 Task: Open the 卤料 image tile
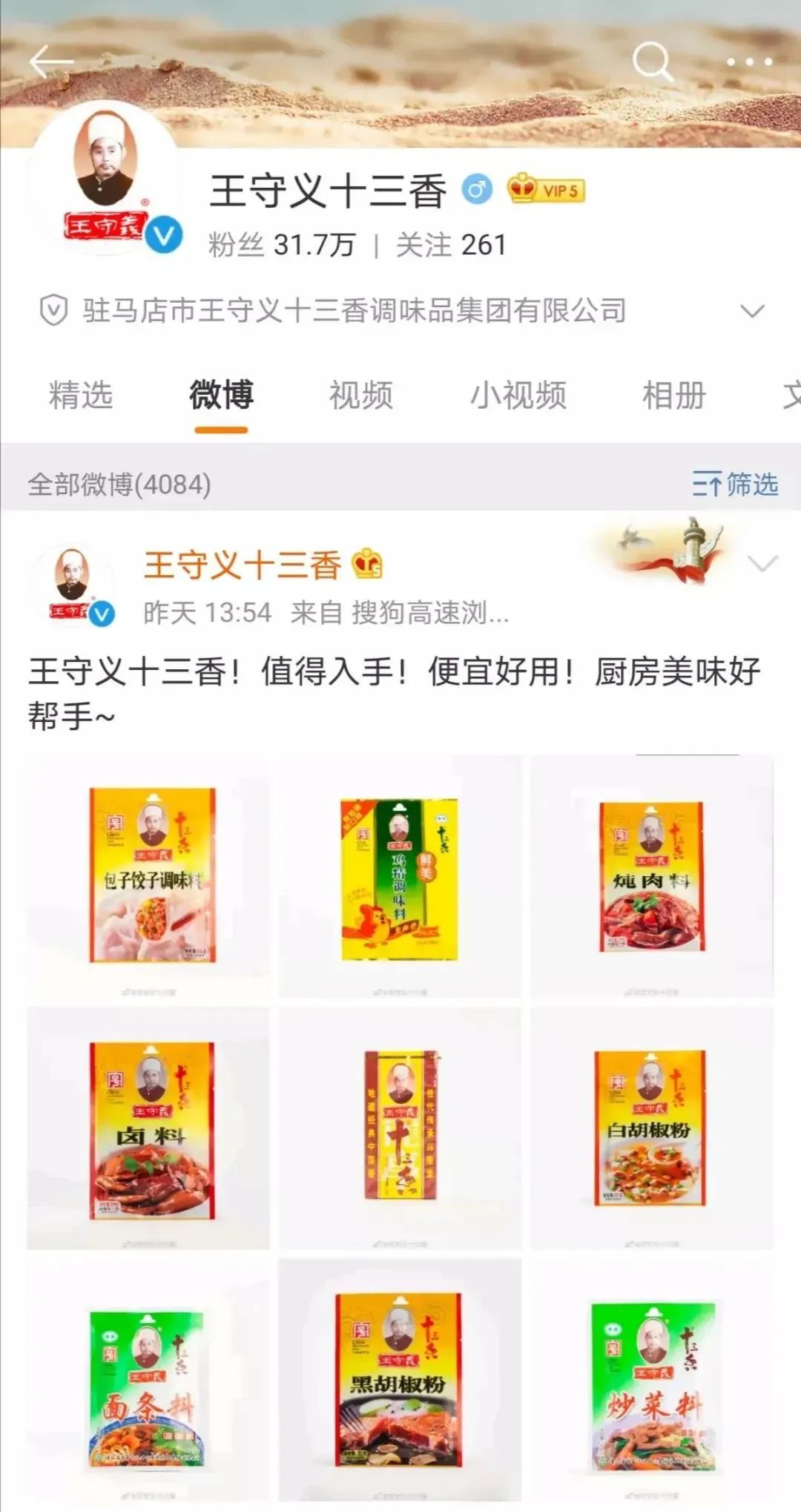(149, 1128)
